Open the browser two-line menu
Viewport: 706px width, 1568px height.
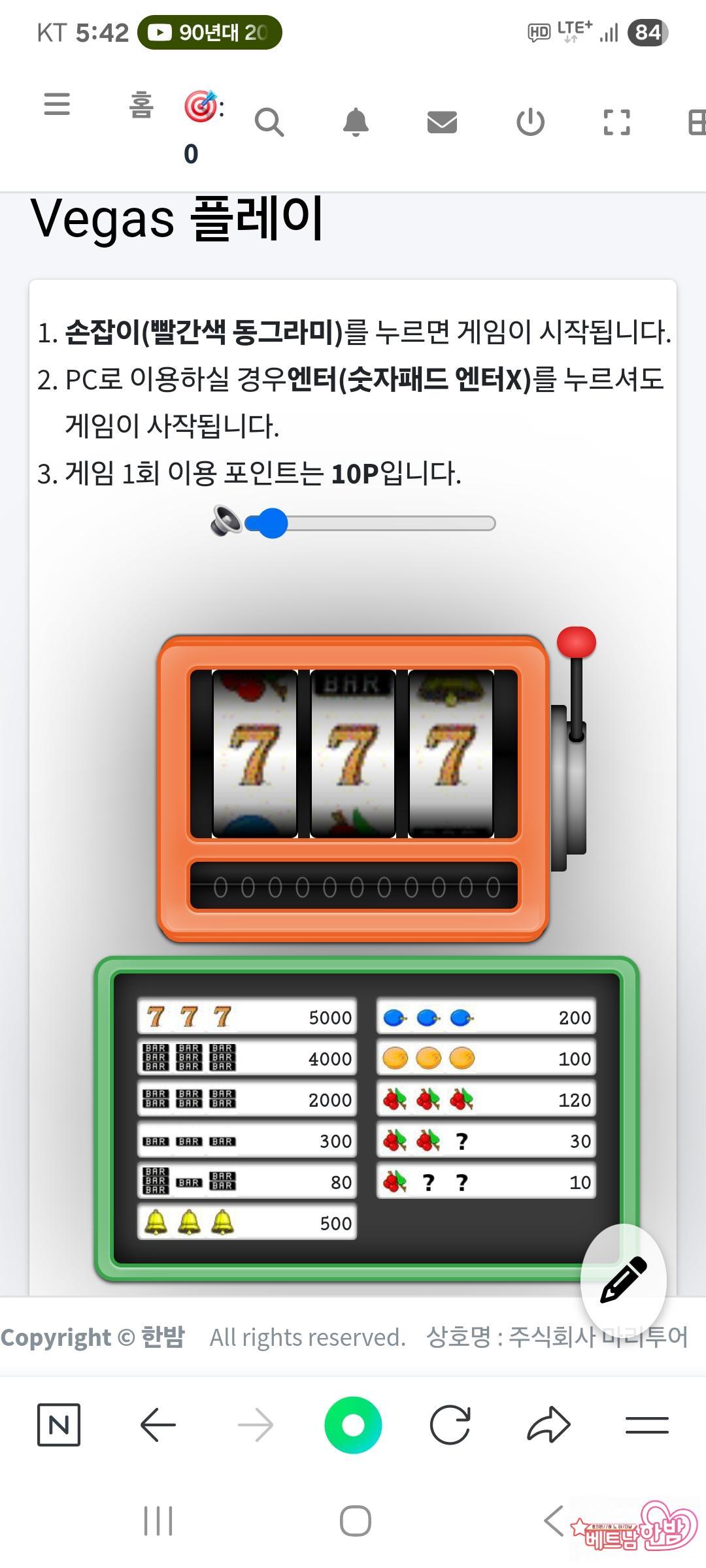point(647,1424)
